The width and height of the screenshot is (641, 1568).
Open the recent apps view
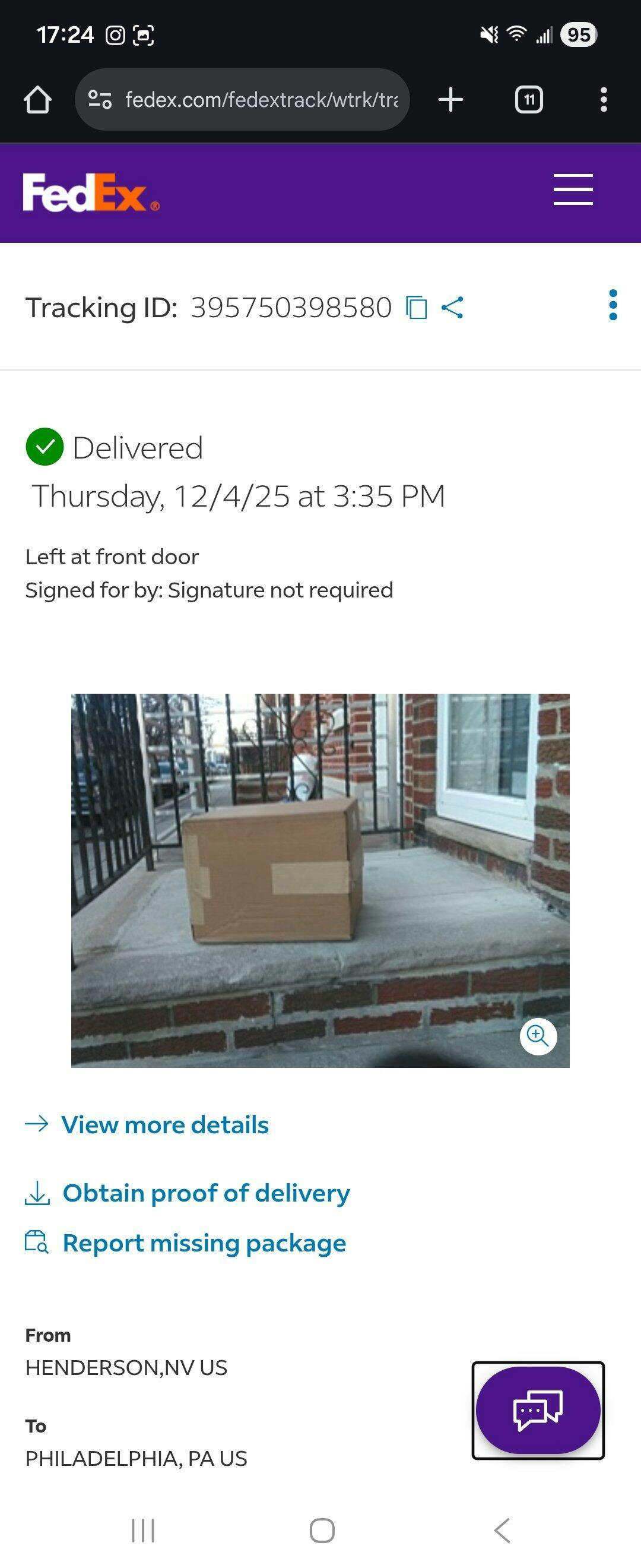coord(144,1529)
